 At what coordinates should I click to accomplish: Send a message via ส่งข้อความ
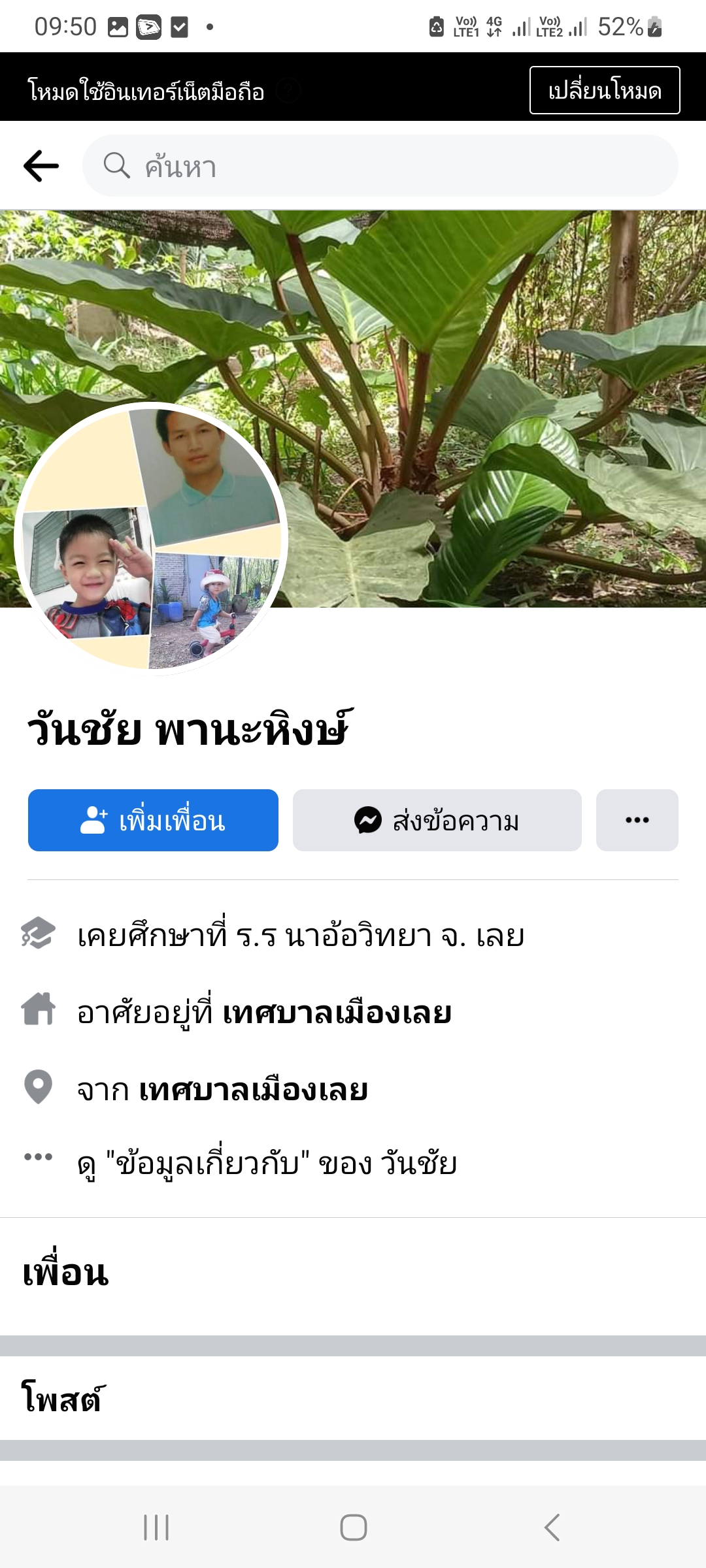tap(437, 820)
